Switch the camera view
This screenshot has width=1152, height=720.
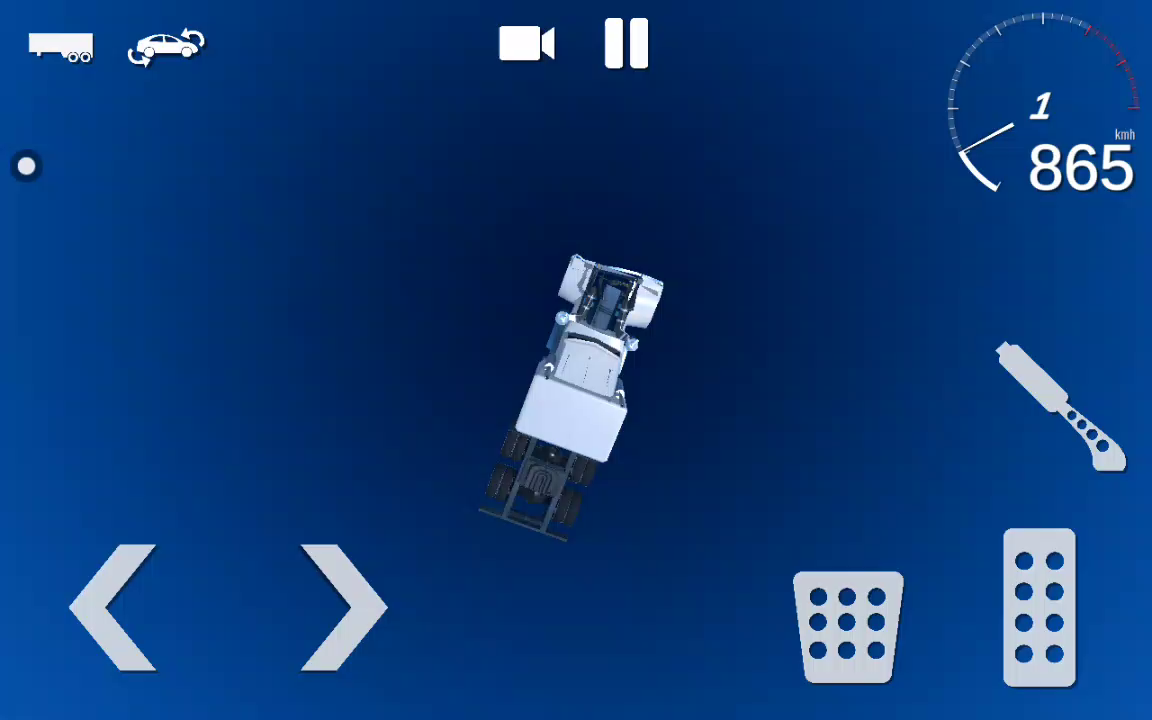527,43
